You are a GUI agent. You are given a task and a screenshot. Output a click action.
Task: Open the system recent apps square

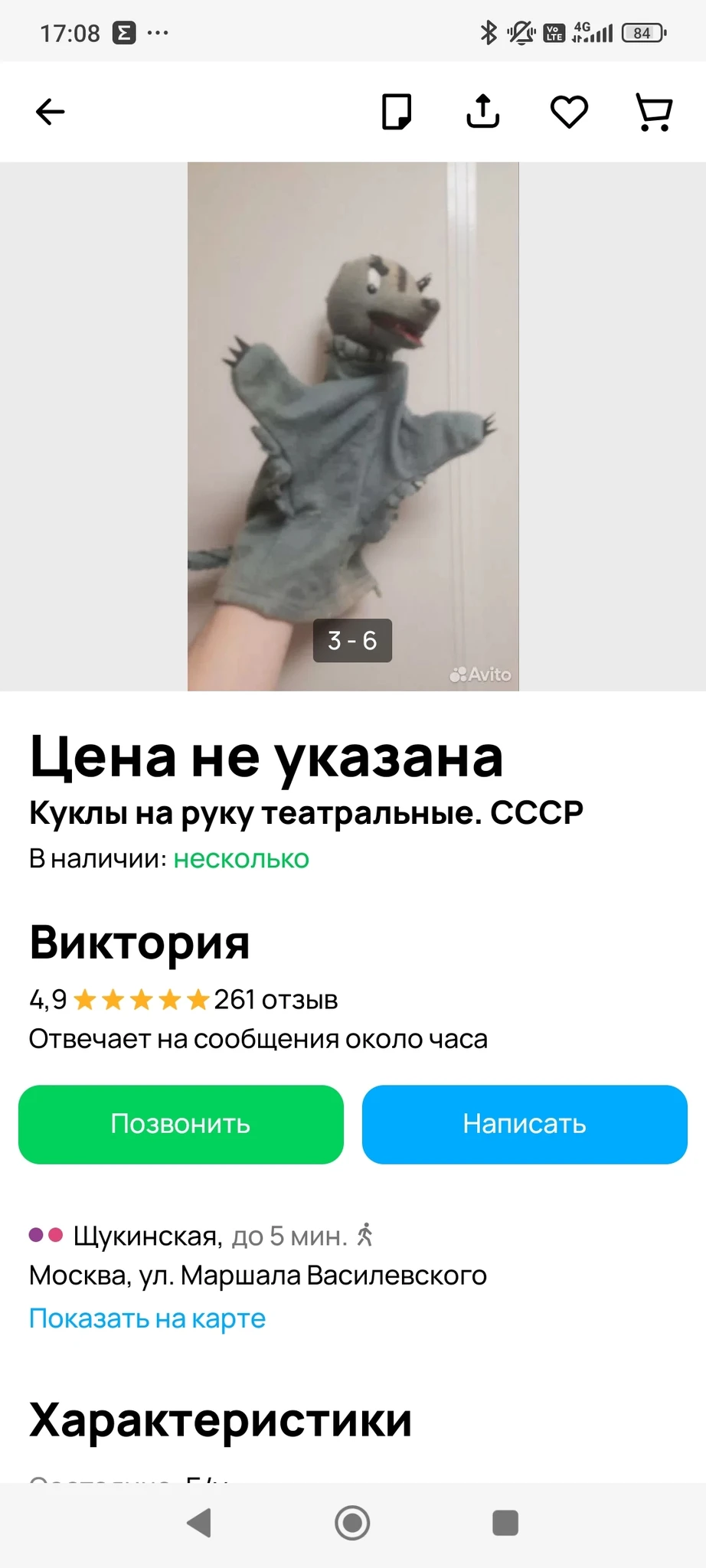[505, 1523]
